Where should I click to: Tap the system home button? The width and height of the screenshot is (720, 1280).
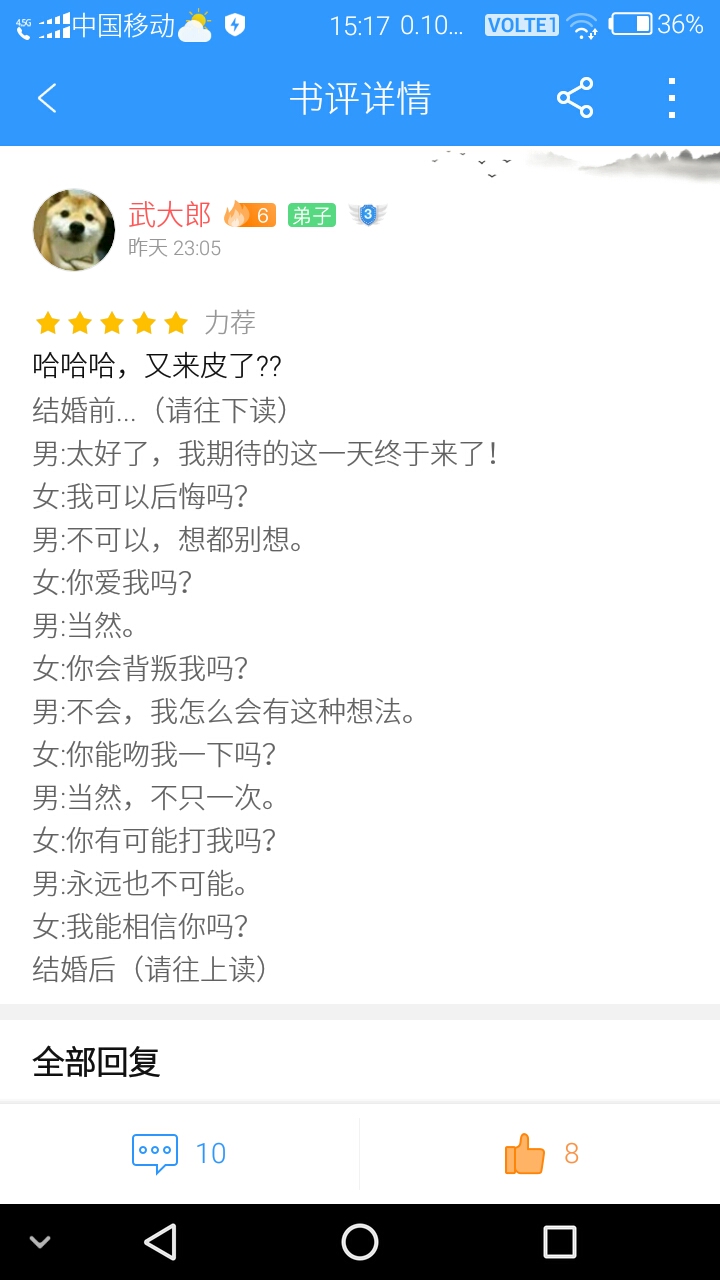pos(360,1242)
